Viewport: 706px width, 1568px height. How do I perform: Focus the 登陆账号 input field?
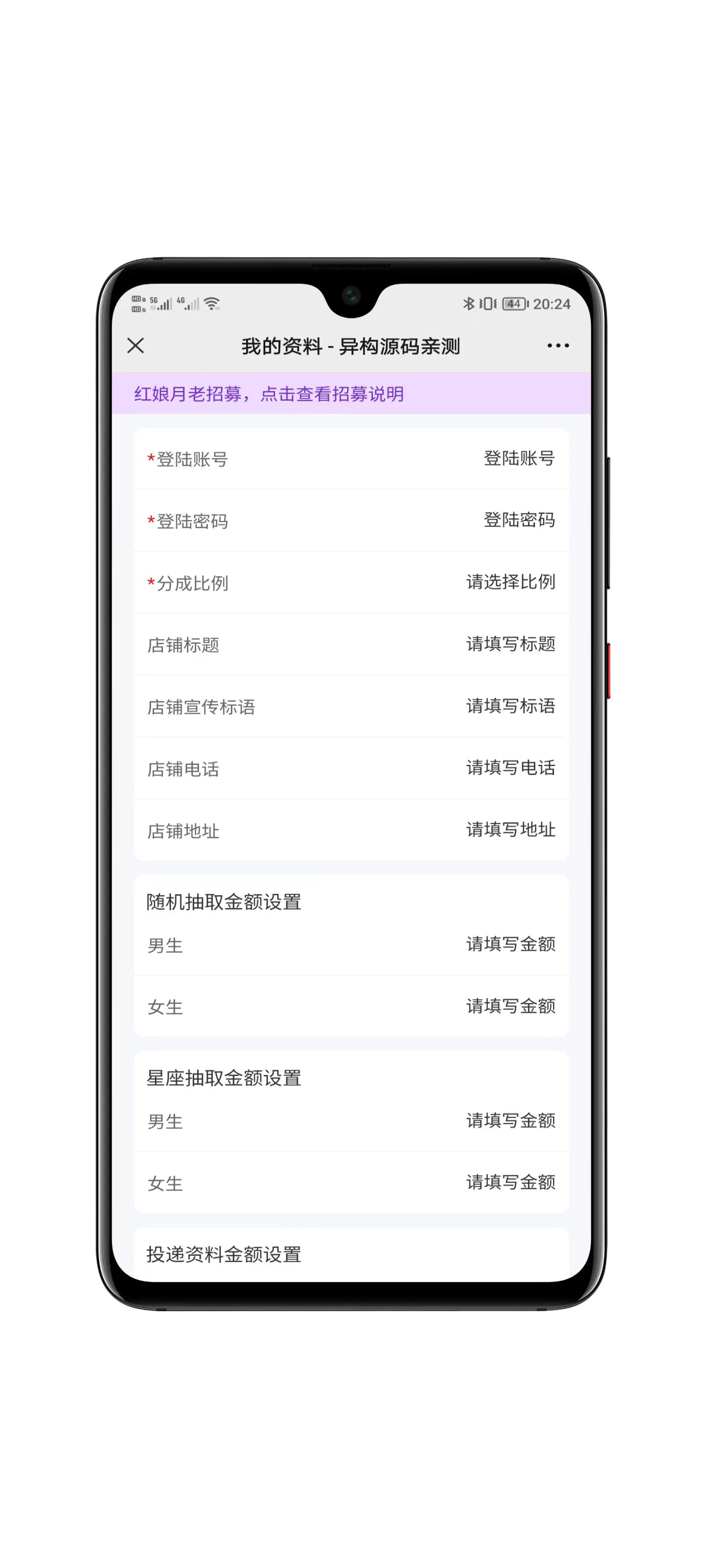[x=518, y=458]
